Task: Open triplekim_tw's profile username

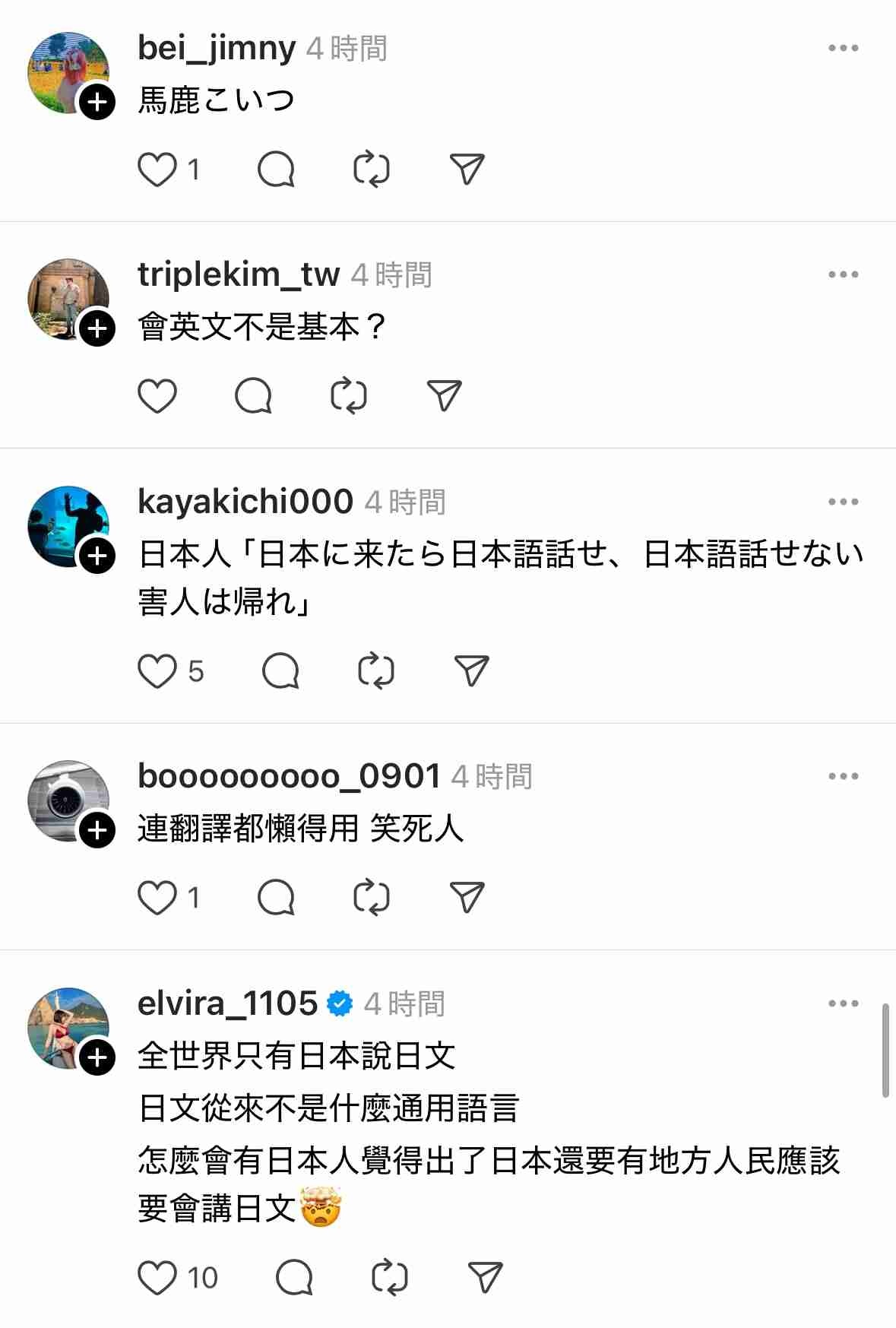Action: [239, 274]
